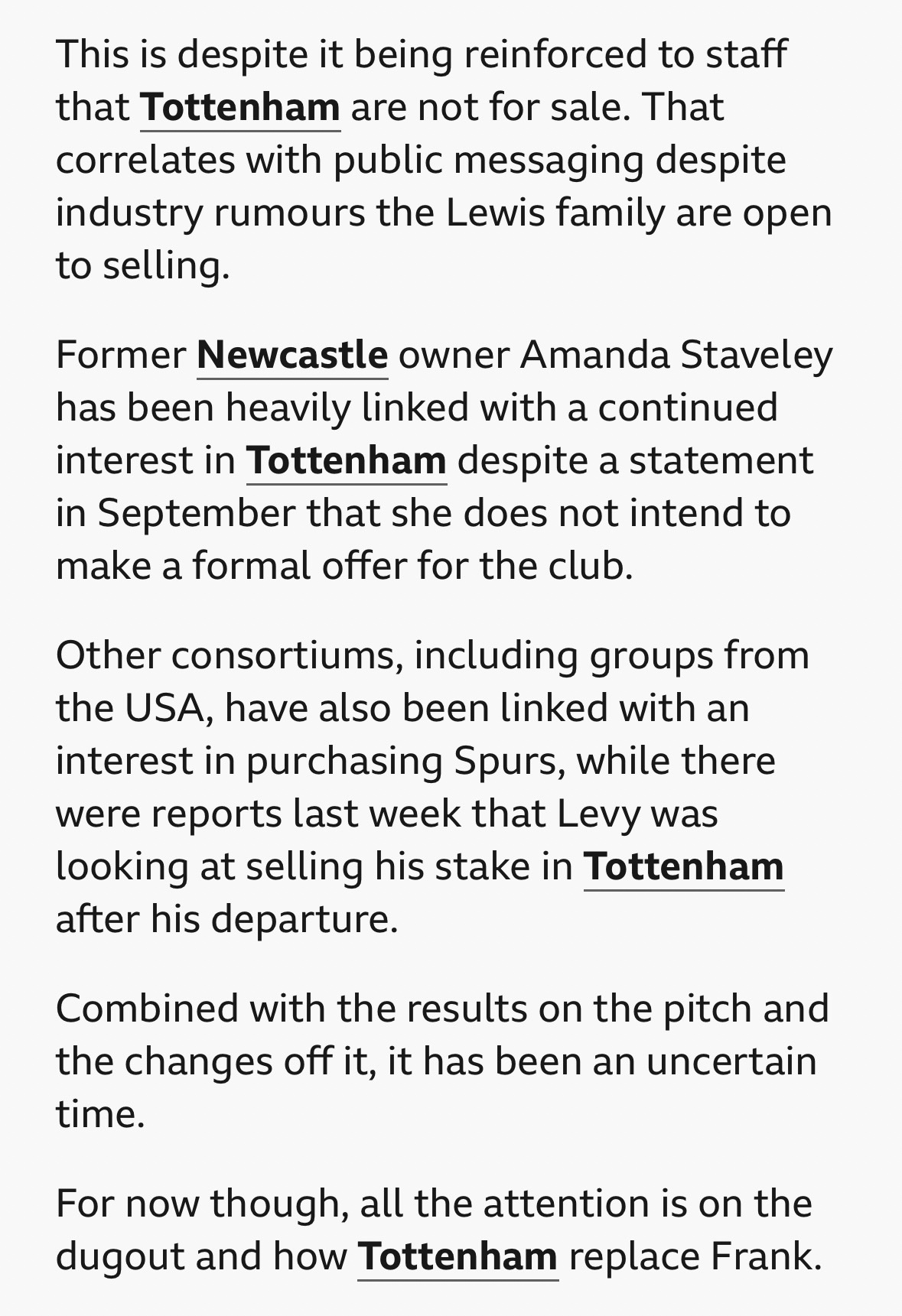This screenshot has width=902, height=1316.
Task: Tap the Tottenham link after "continued interest in"
Action: point(346,460)
